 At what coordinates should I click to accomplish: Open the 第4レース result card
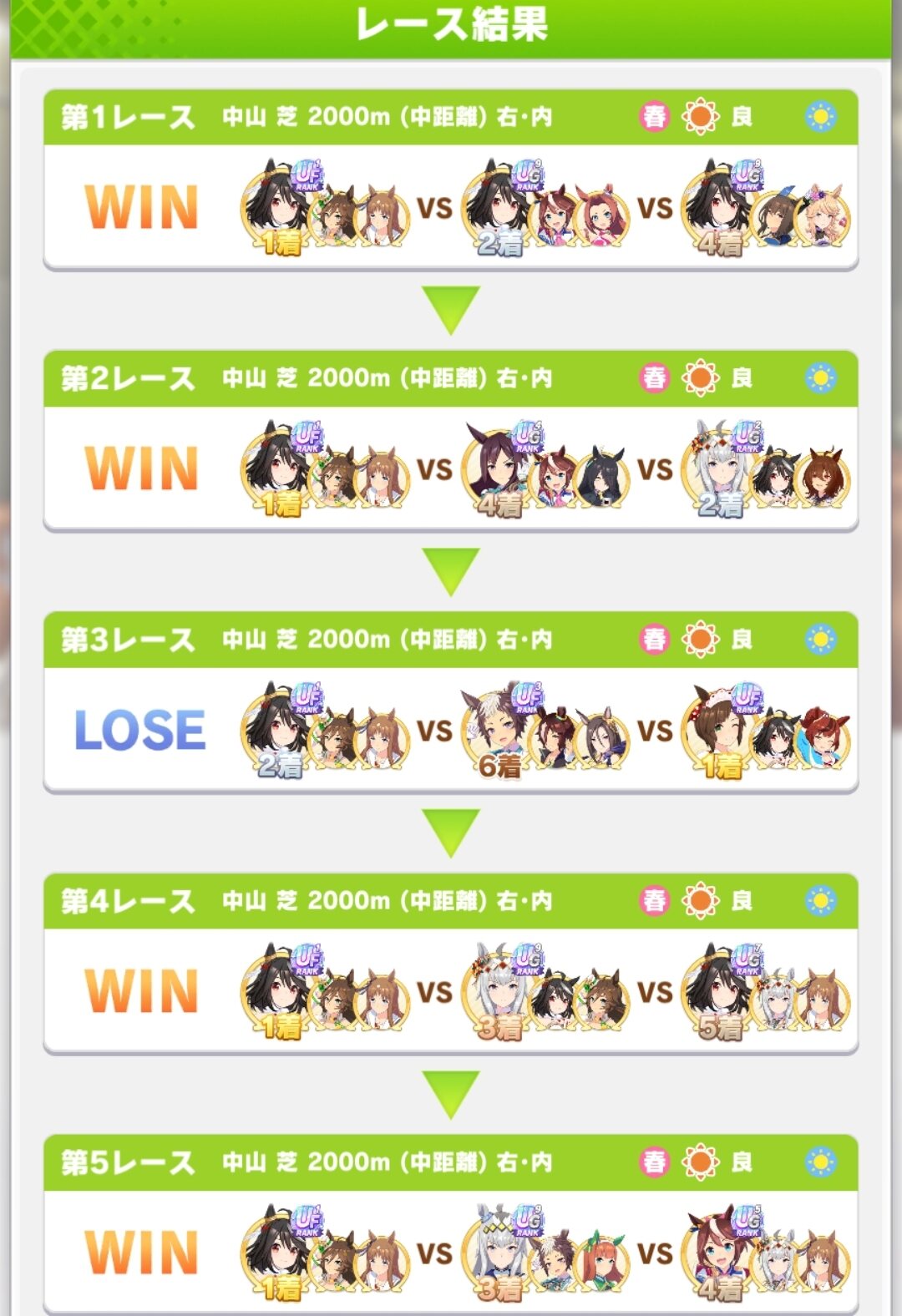[x=451, y=964]
